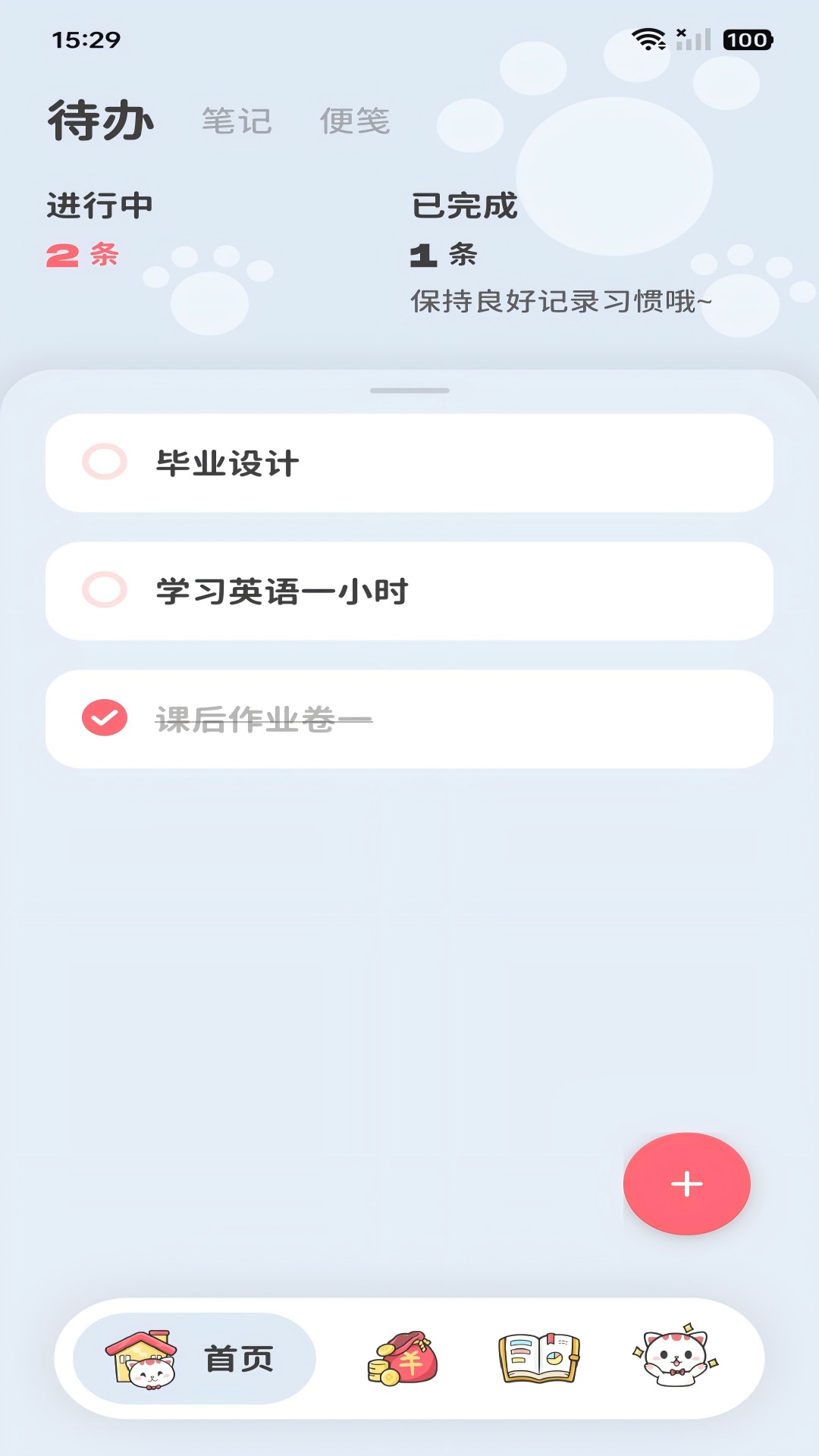Click the Wi-Fi icon in the status bar
The width and height of the screenshot is (819, 1456).
pyautogui.click(x=647, y=36)
